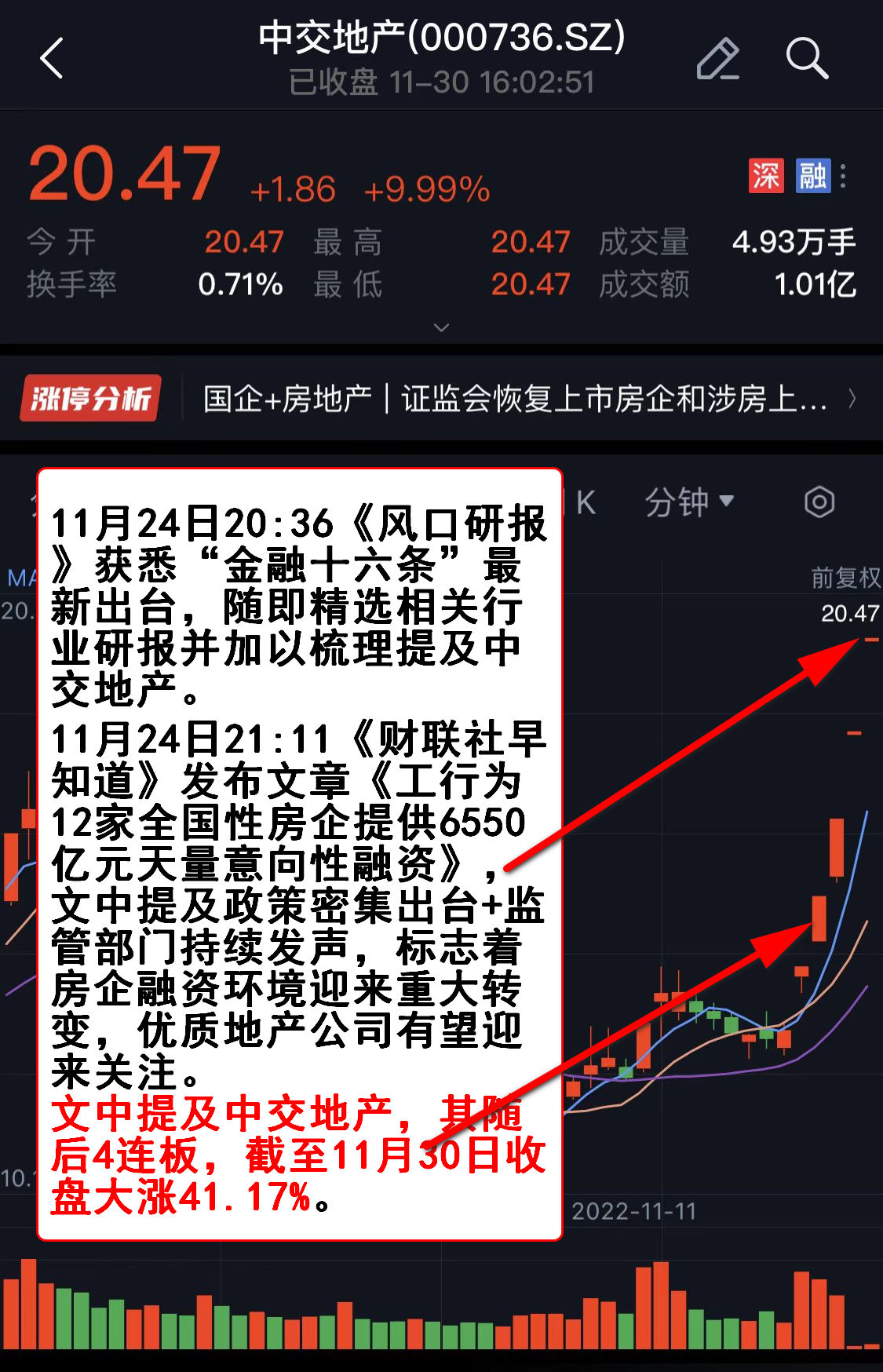Tap the 前复权 adjustment label
Image resolution: width=883 pixels, height=1372 pixels.
coord(845,578)
